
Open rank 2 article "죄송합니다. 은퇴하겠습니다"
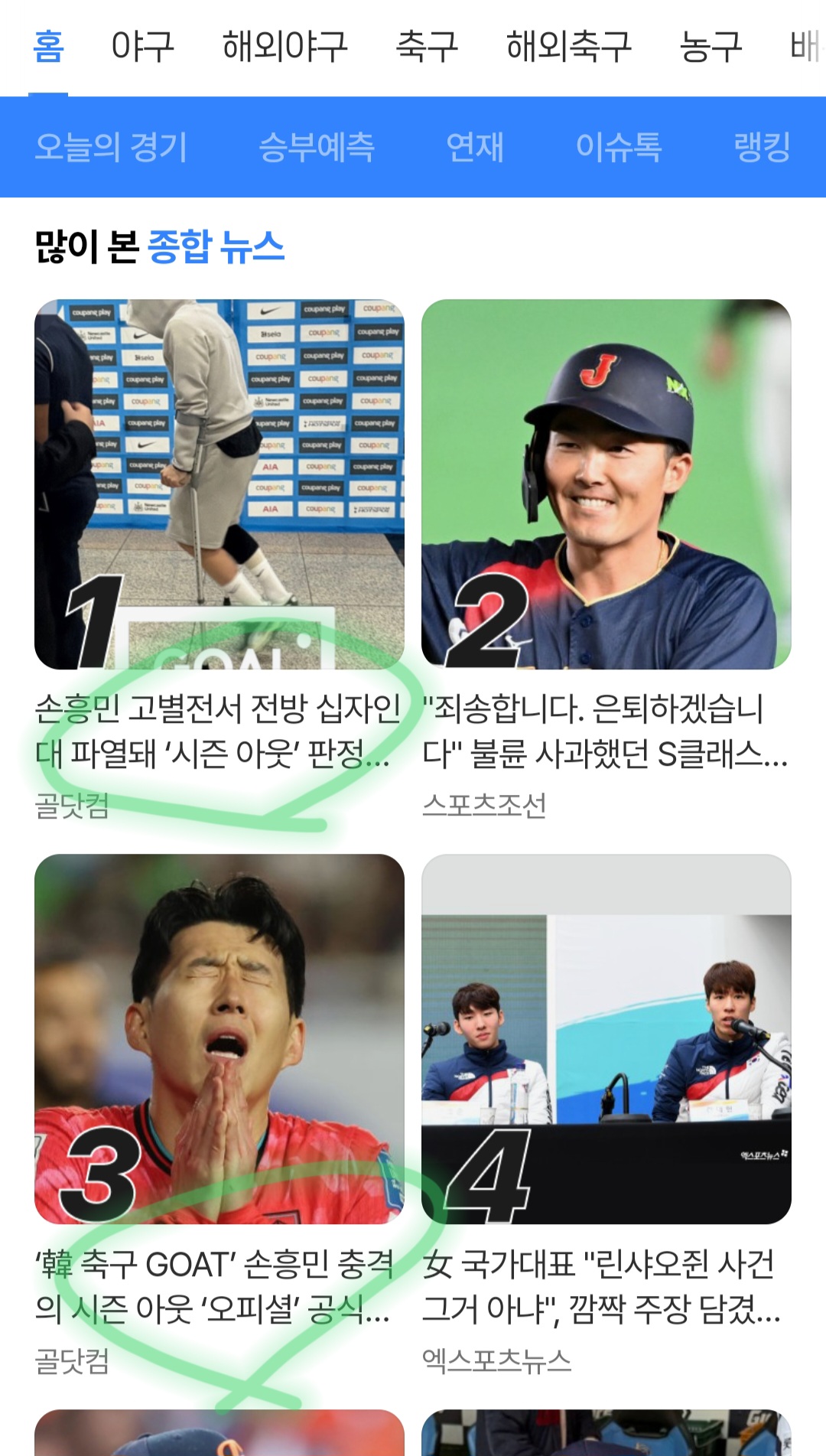tap(606, 731)
